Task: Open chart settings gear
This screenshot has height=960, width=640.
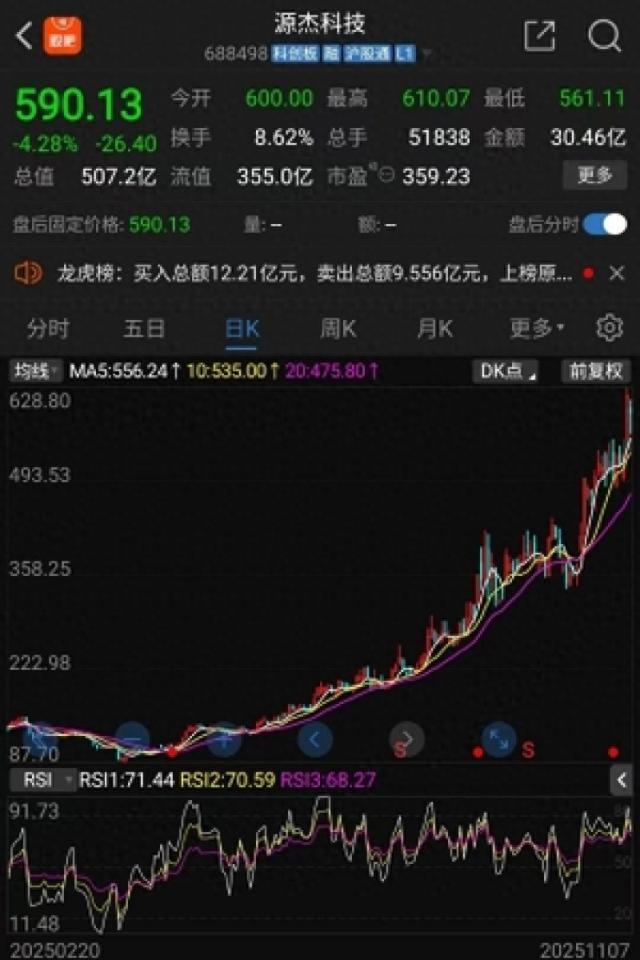Action: (x=609, y=328)
